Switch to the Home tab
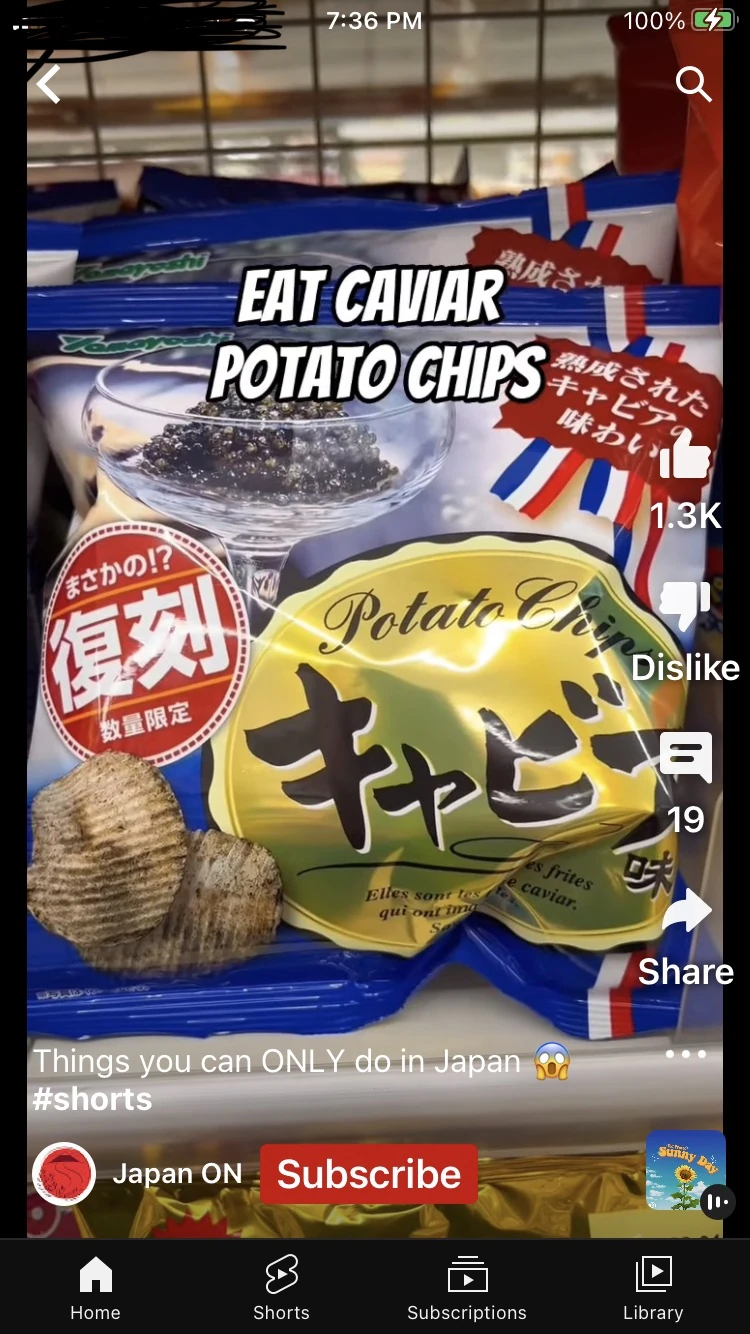 [95, 1290]
